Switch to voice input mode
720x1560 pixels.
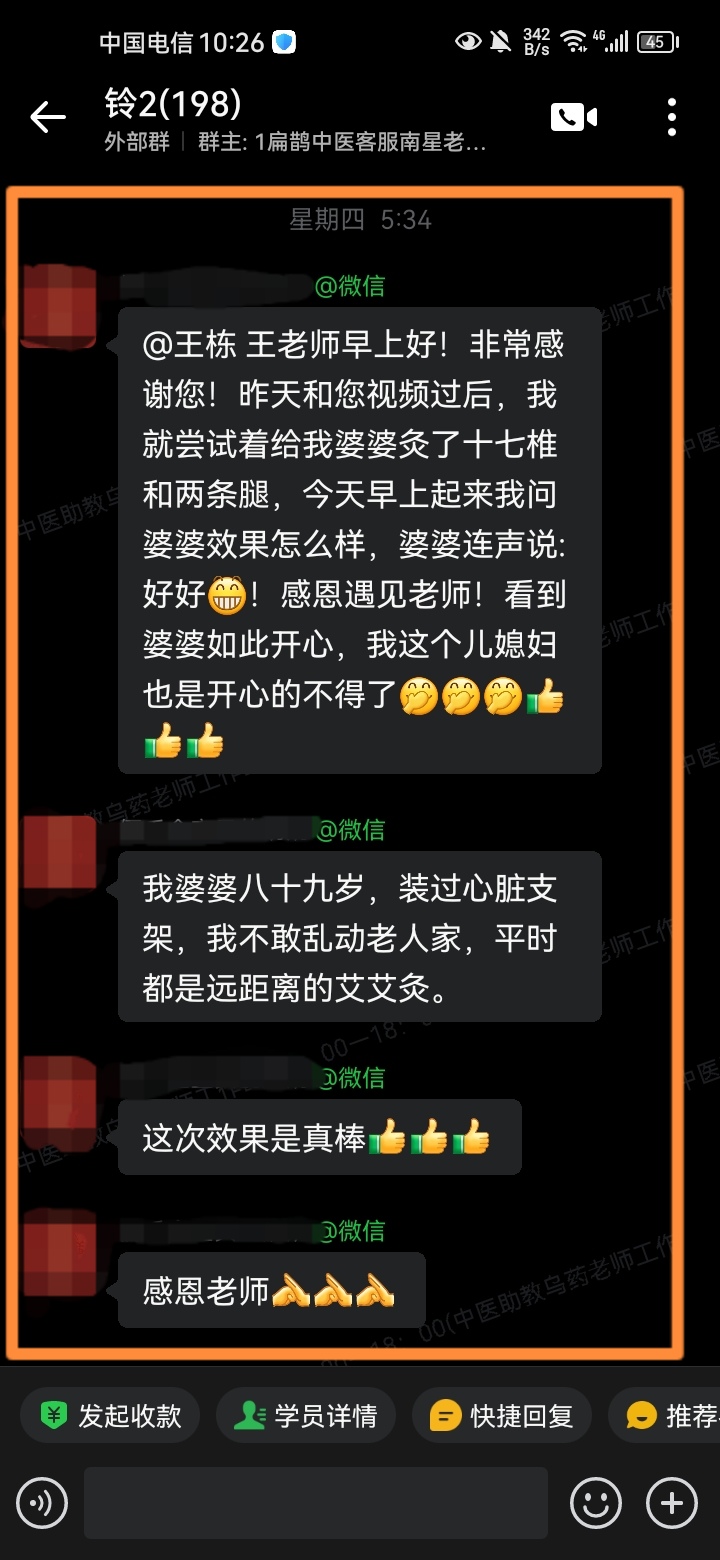pyautogui.click(x=42, y=1503)
